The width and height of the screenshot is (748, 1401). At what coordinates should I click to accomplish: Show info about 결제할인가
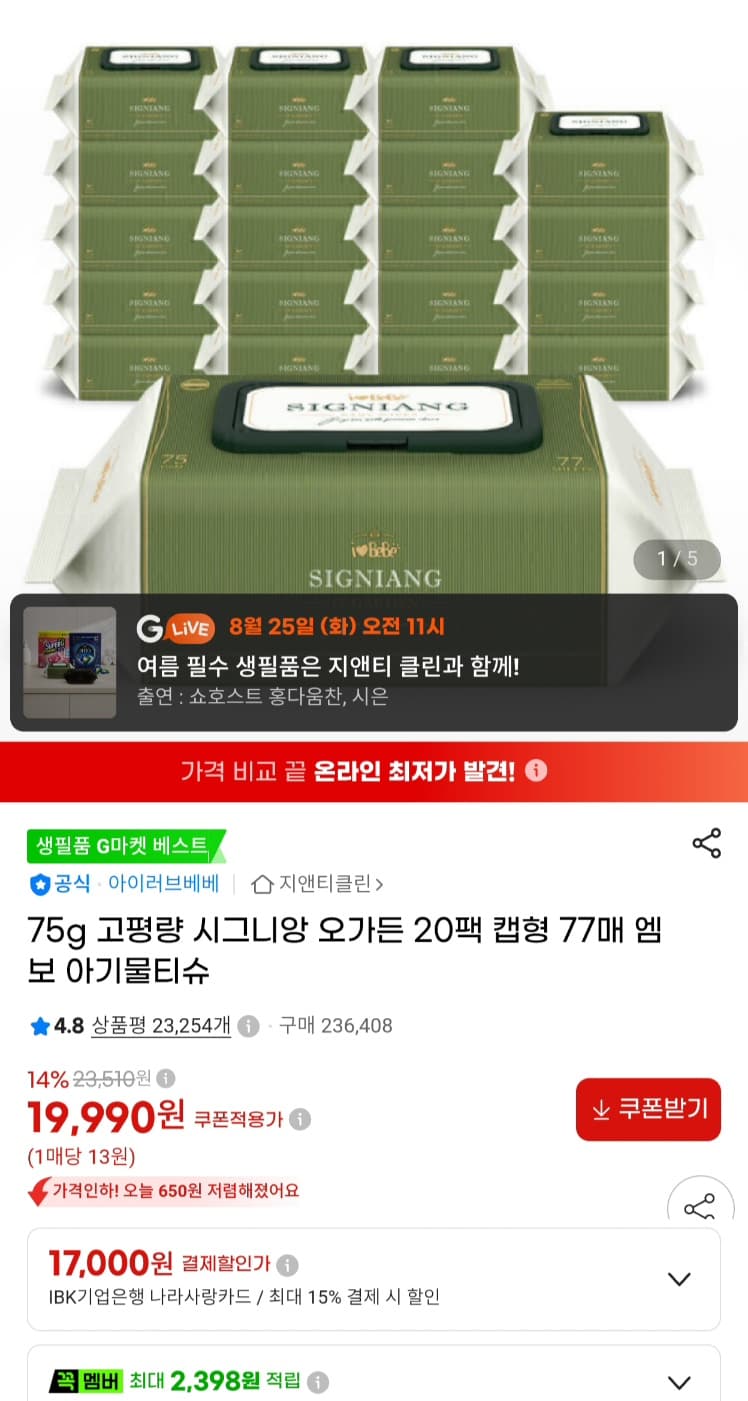(287, 1266)
